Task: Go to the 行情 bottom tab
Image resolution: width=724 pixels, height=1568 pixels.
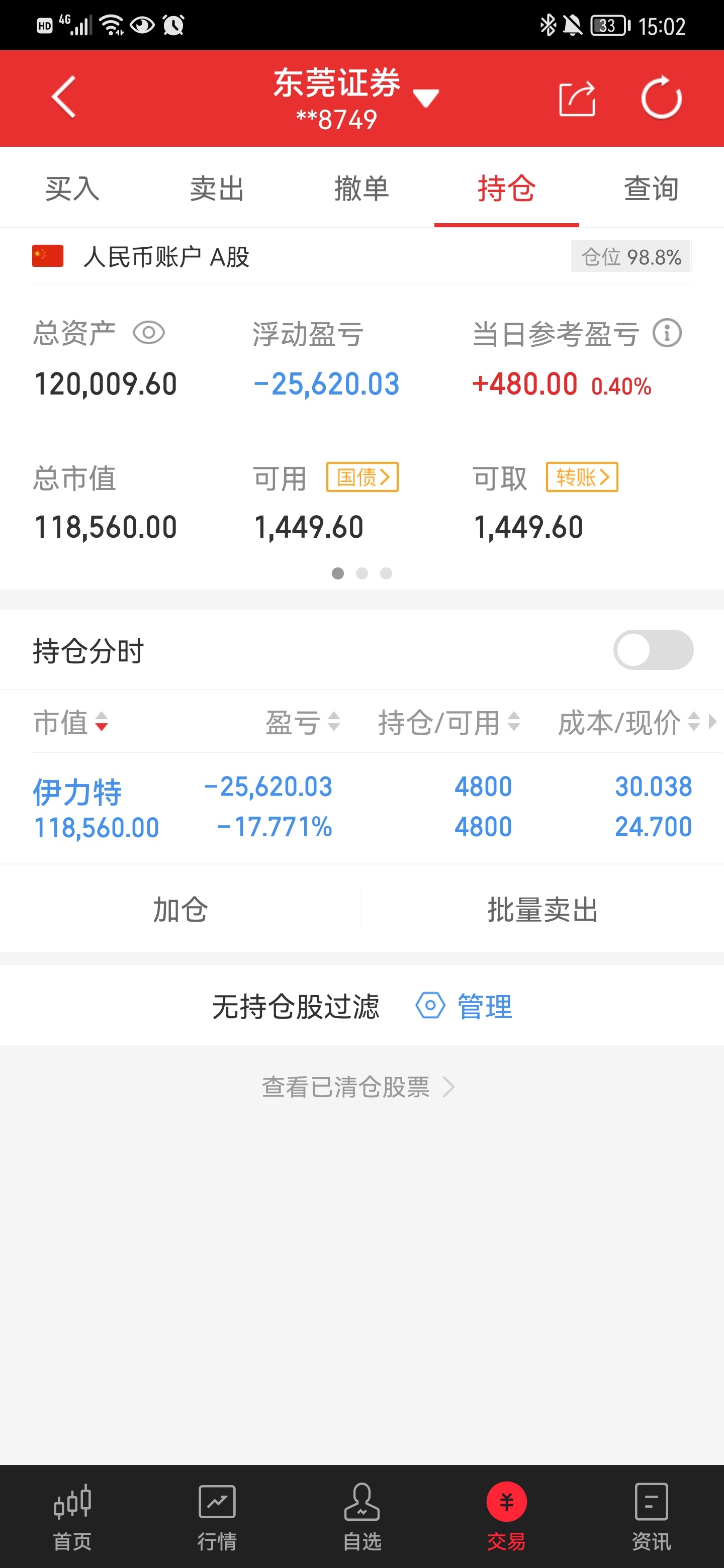Action: click(217, 1517)
